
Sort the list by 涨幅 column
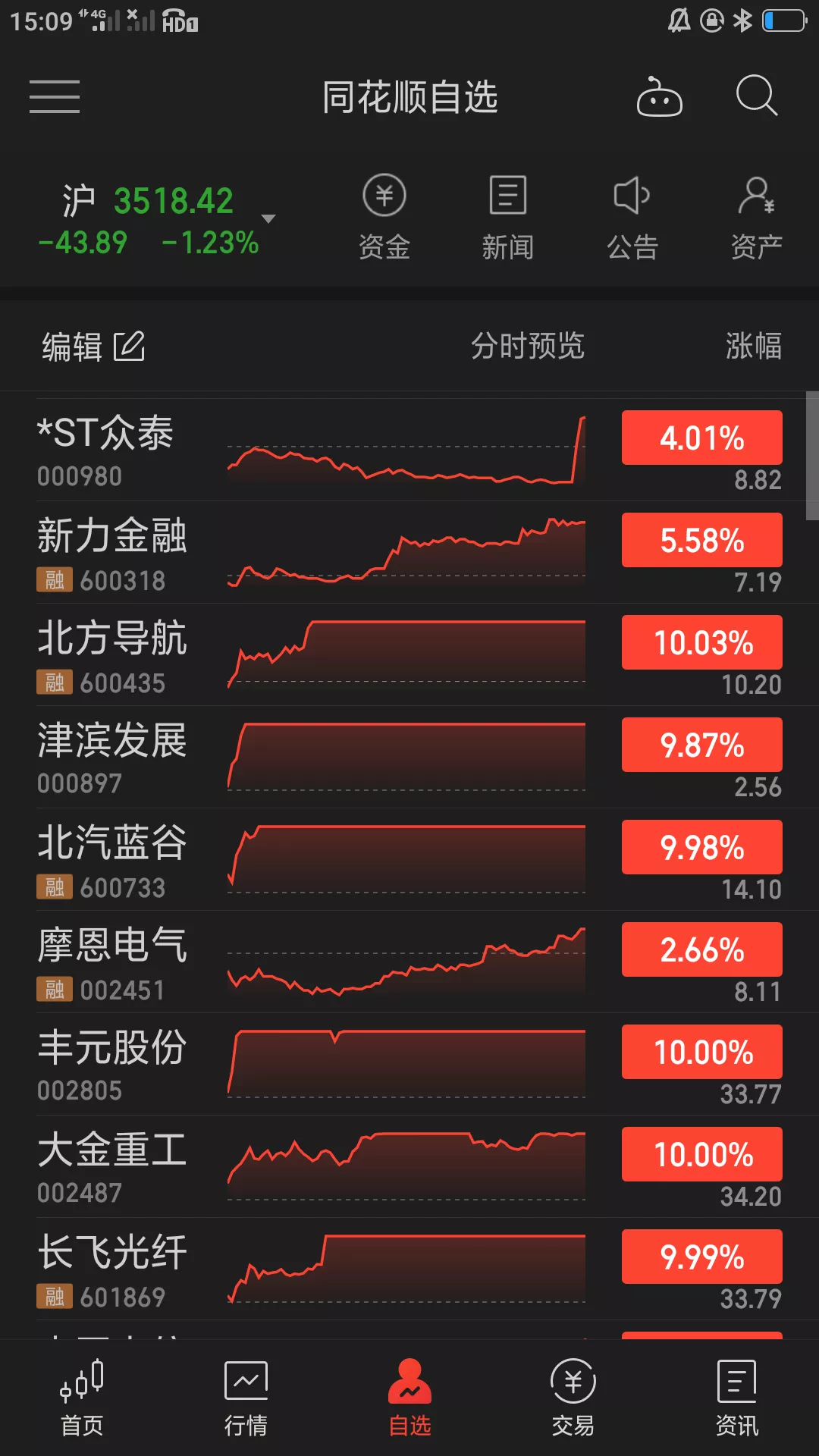point(753,346)
